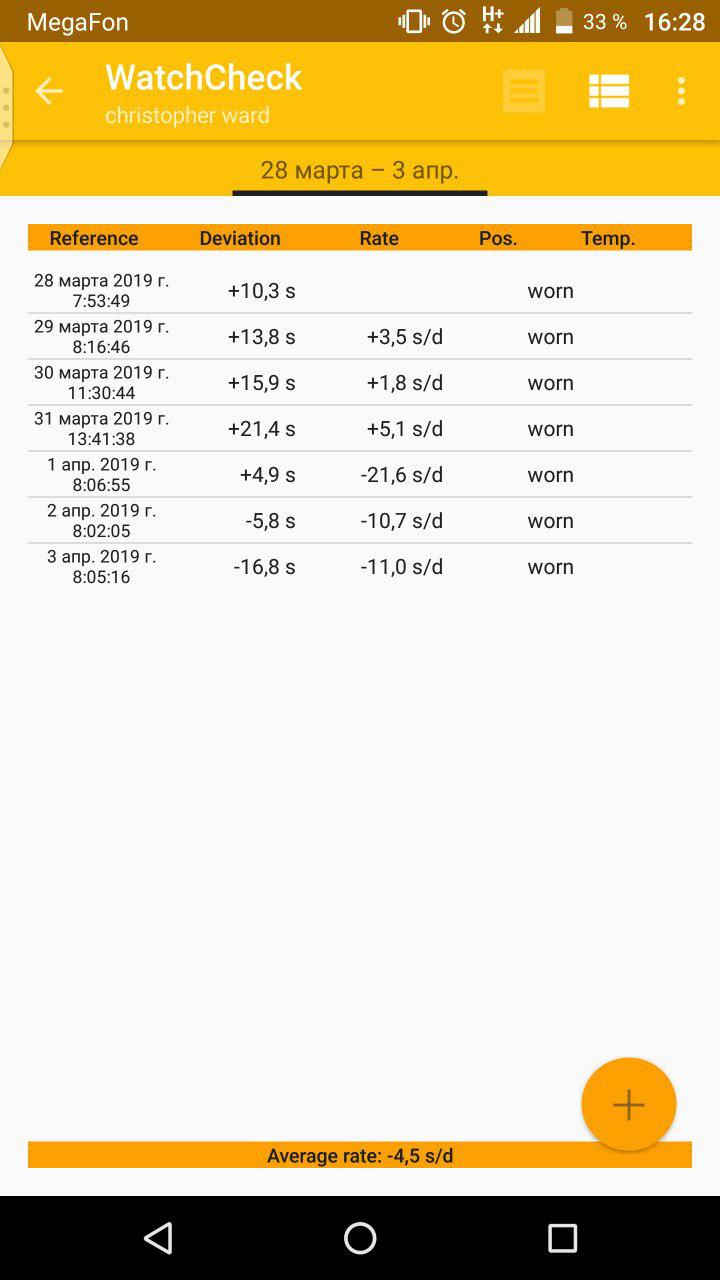Open the 1 апр. 2019 8:06:55 entry
Image resolution: width=720 pixels, height=1280 pixels.
click(x=359, y=475)
